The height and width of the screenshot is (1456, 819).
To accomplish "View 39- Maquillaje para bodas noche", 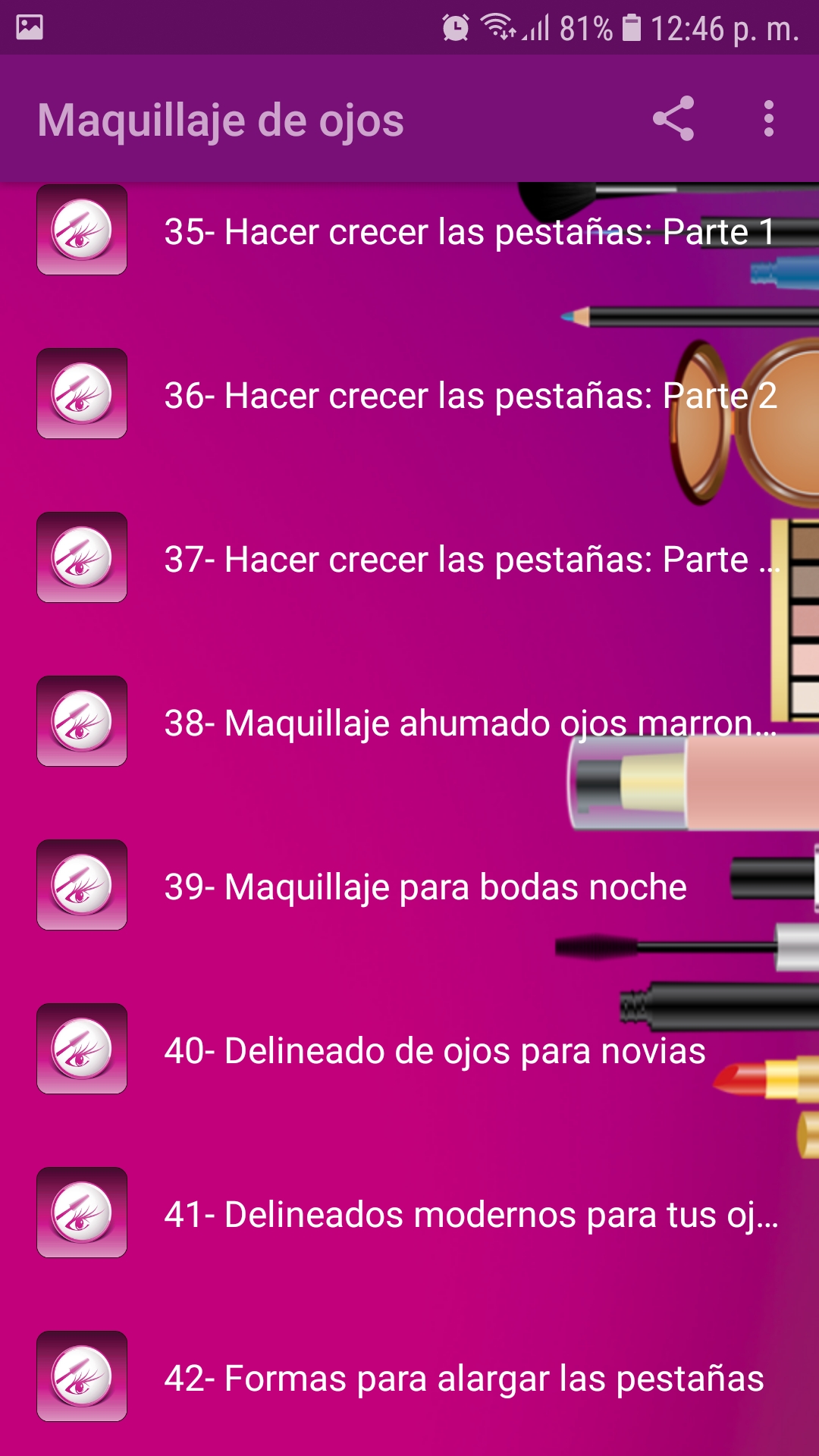I will point(425,887).
